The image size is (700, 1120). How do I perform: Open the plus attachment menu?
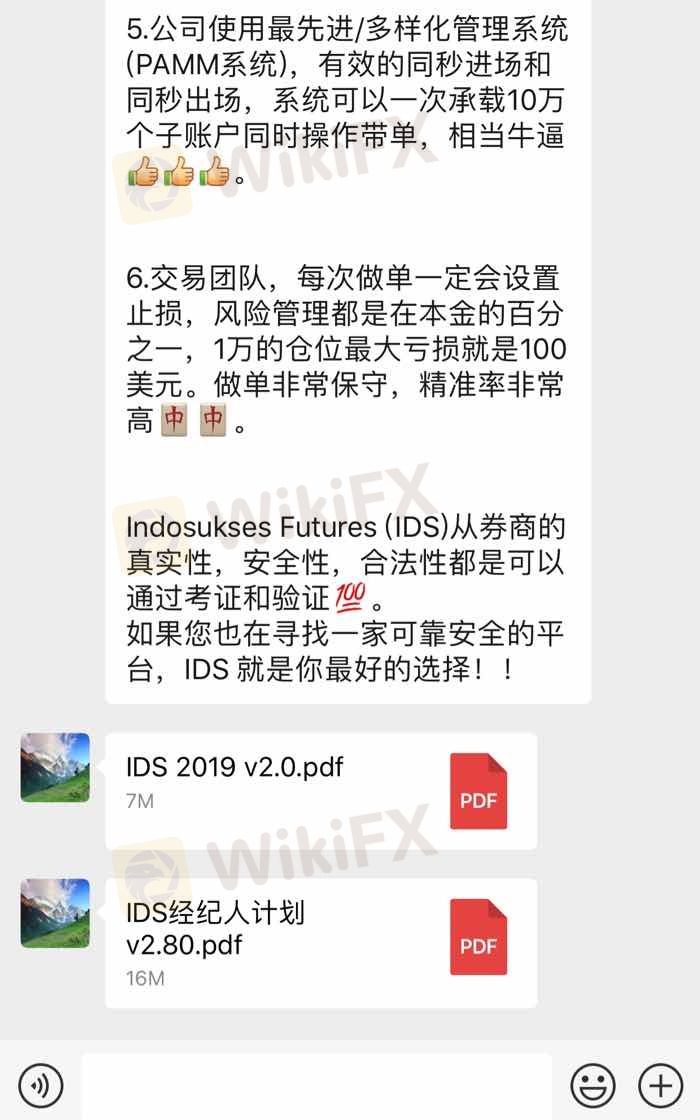tap(661, 1086)
